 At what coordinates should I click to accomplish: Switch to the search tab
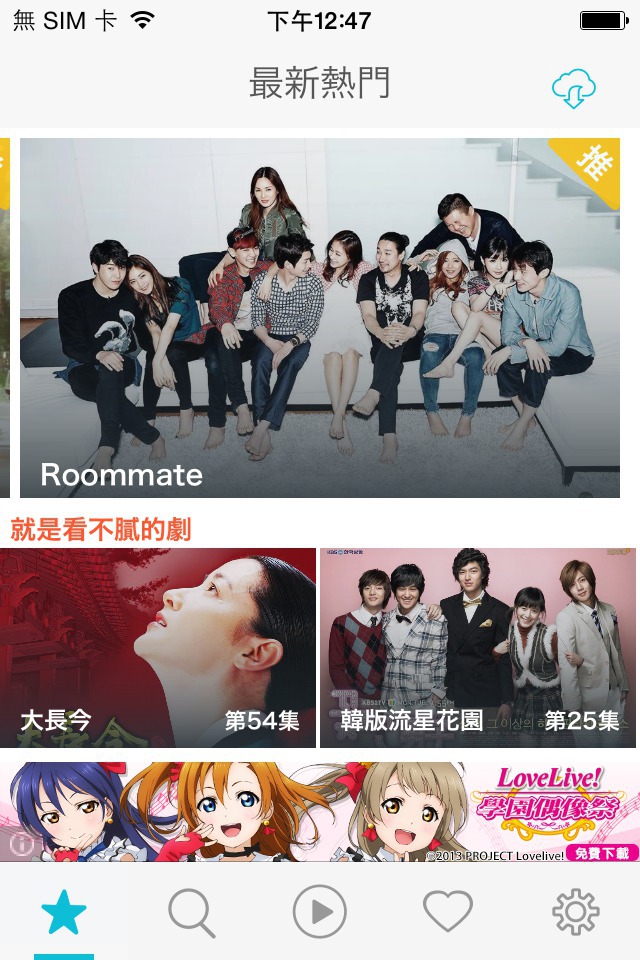[x=192, y=912]
